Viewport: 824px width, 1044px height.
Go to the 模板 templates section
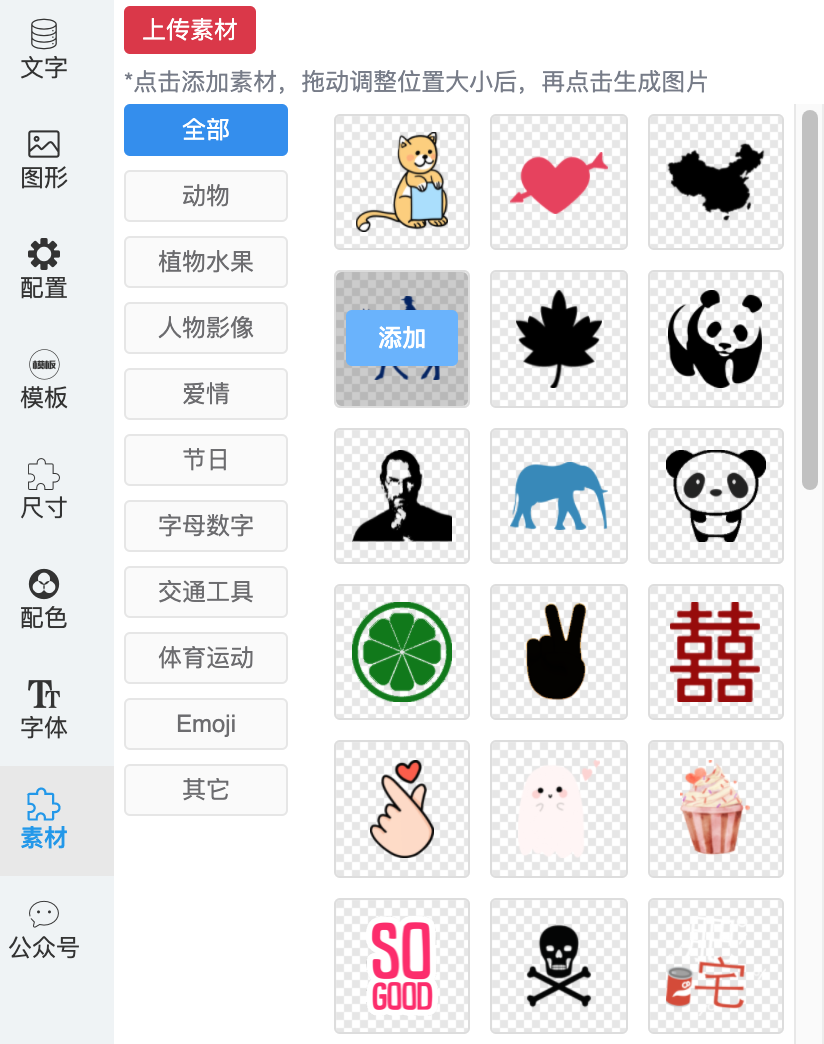coord(44,379)
